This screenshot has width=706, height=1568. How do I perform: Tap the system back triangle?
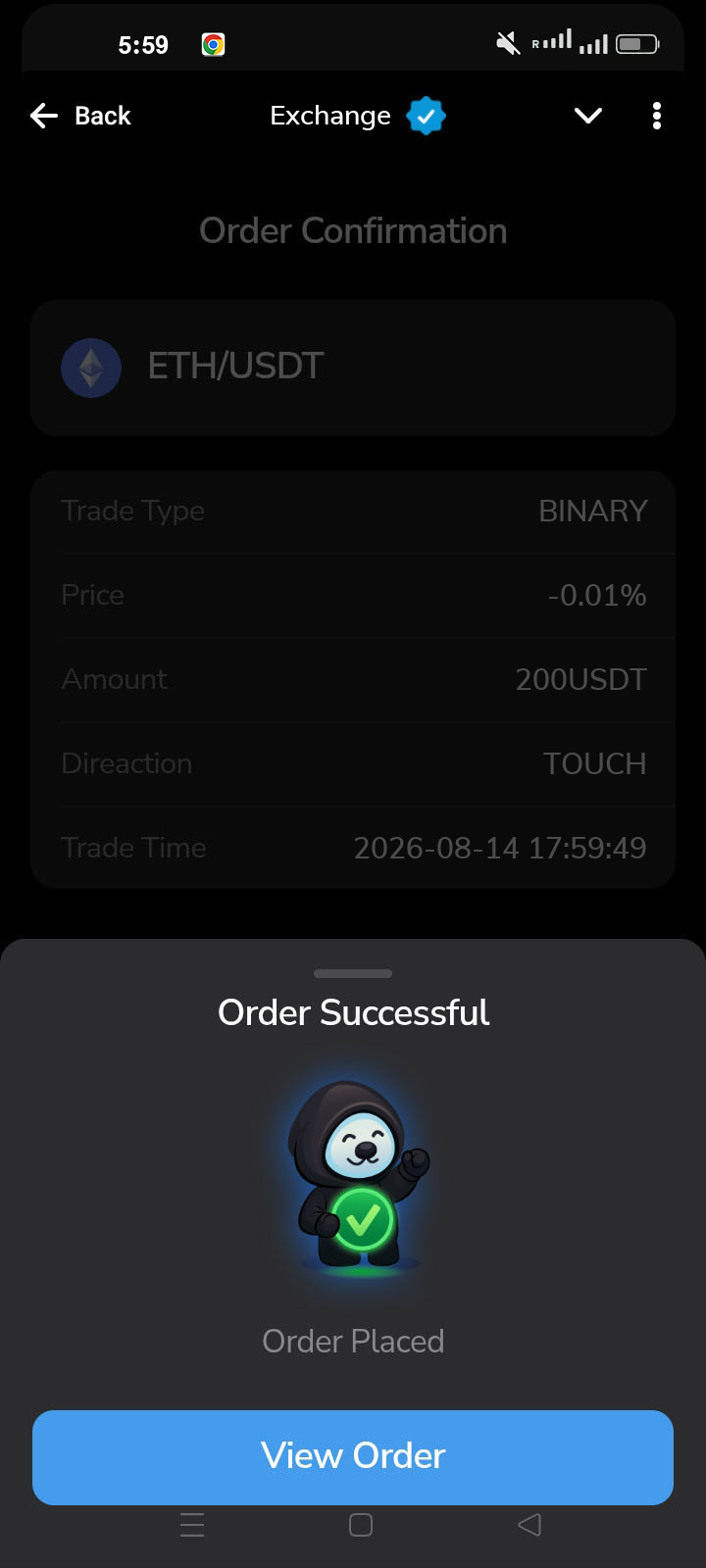tap(529, 1525)
